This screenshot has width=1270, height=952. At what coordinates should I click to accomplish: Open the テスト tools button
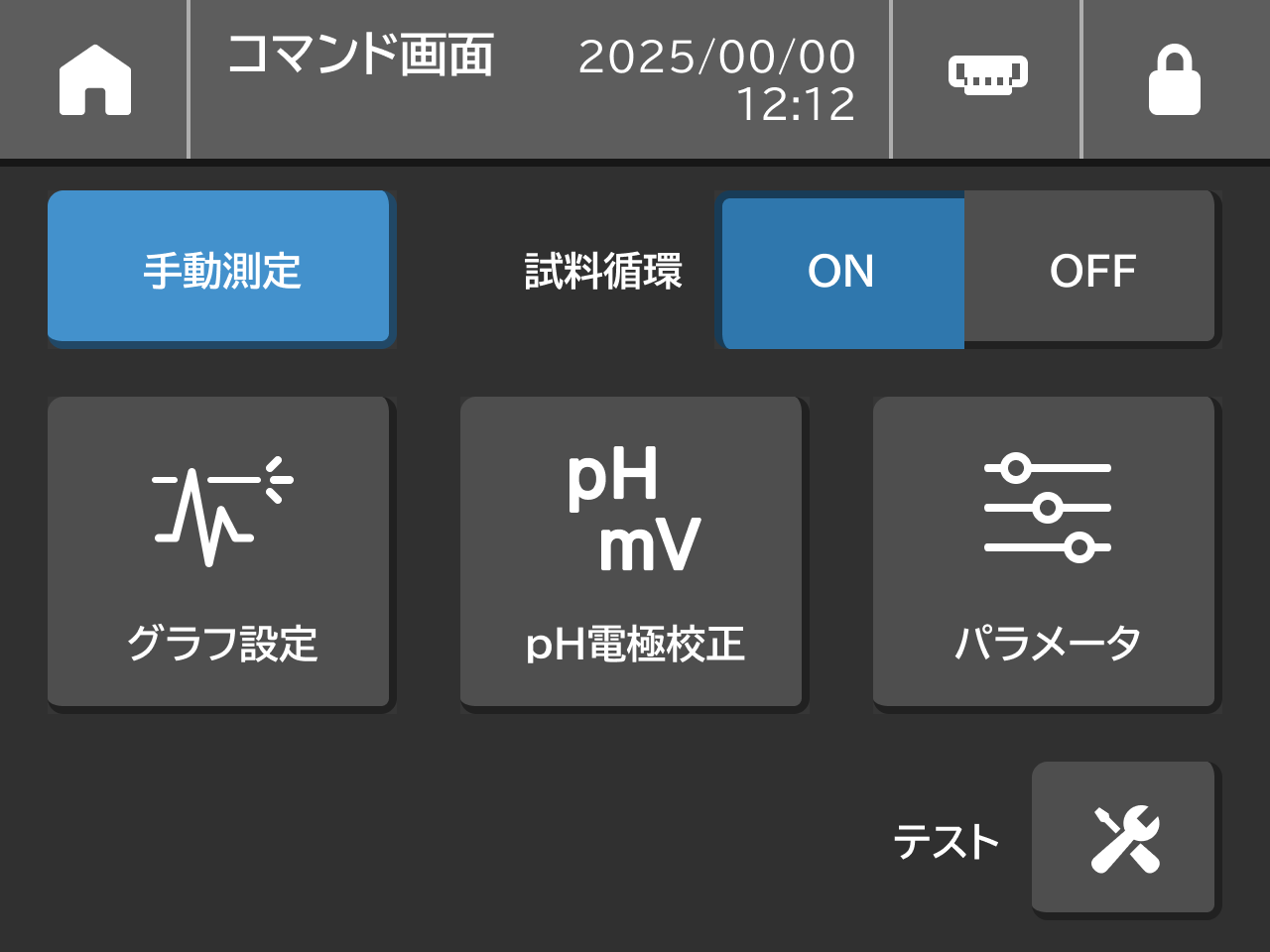click(x=1124, y=838)
